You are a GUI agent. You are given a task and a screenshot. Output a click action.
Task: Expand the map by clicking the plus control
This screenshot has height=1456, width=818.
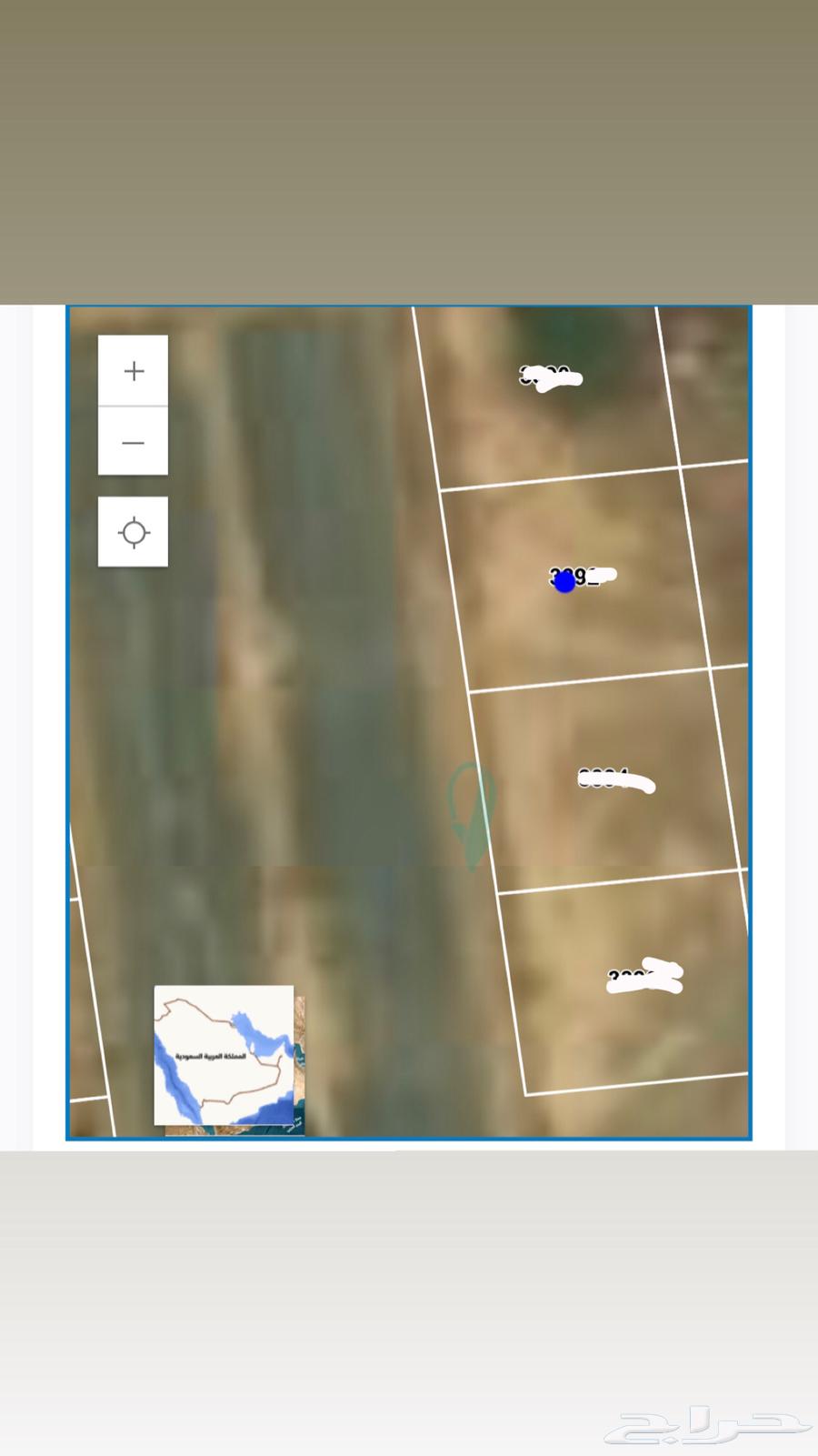click(133, 370)
